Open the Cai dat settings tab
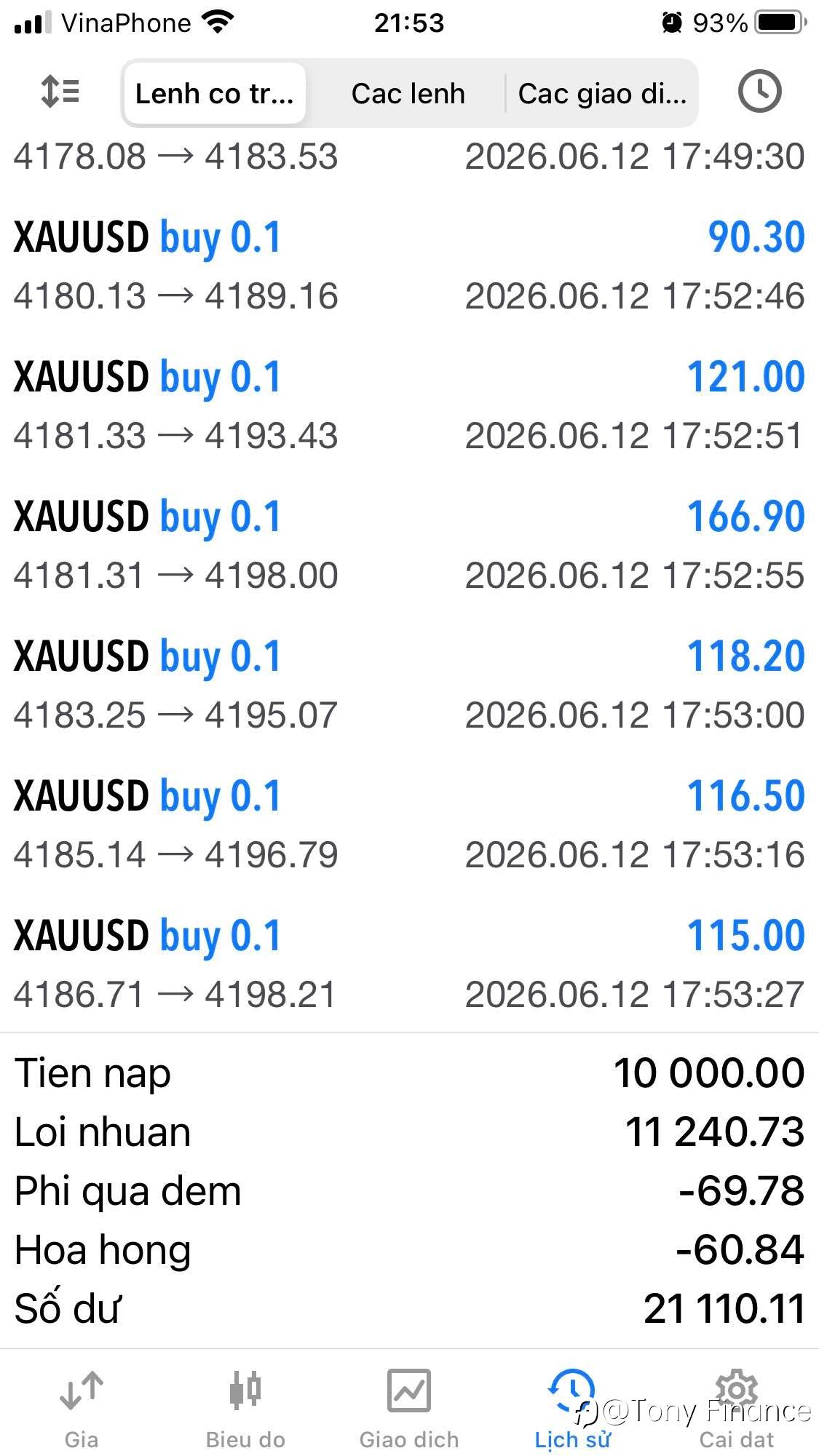819x1456 pixels. (737, 1409)
